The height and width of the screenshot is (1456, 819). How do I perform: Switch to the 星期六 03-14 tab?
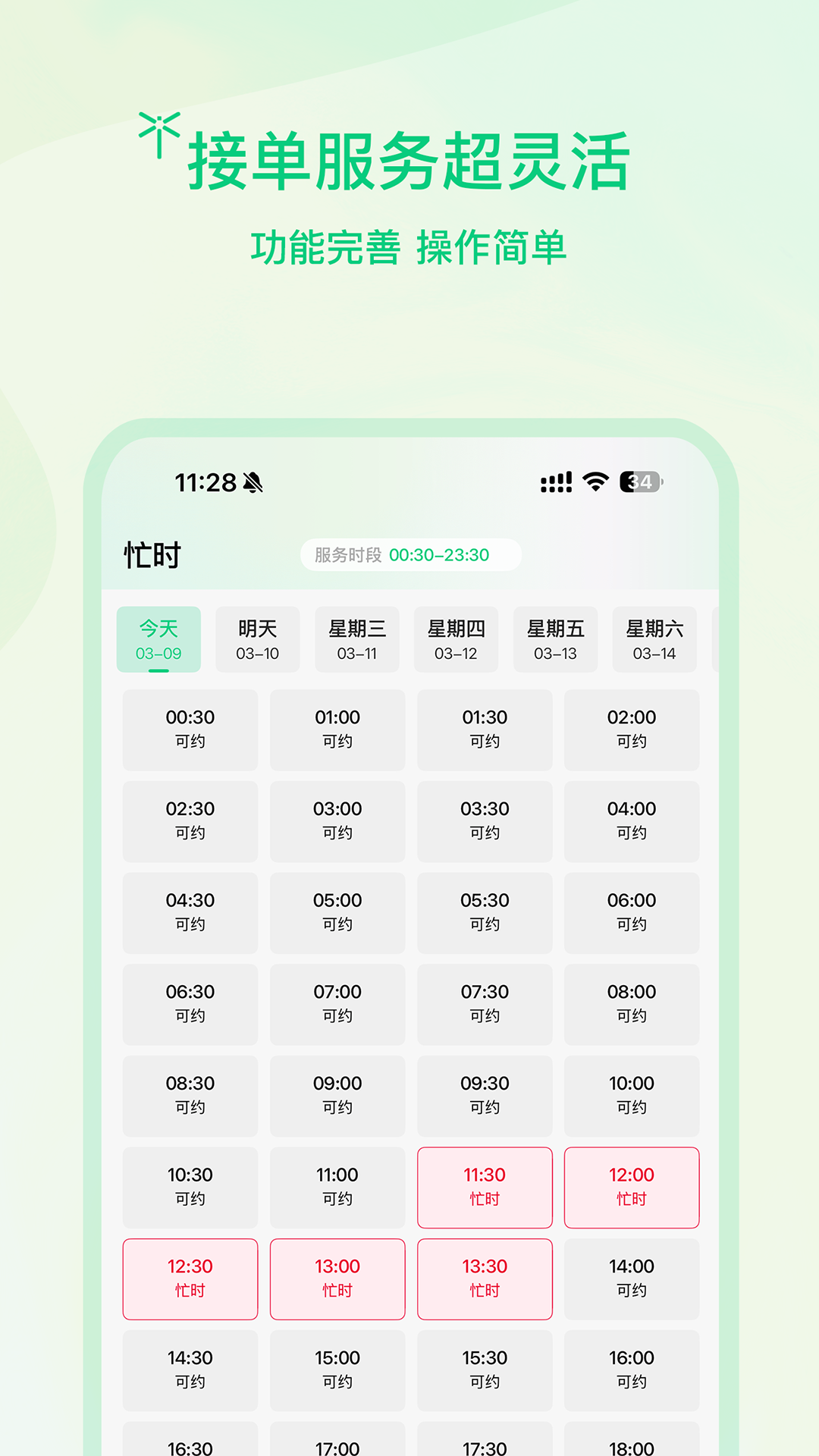coord(654,639)
